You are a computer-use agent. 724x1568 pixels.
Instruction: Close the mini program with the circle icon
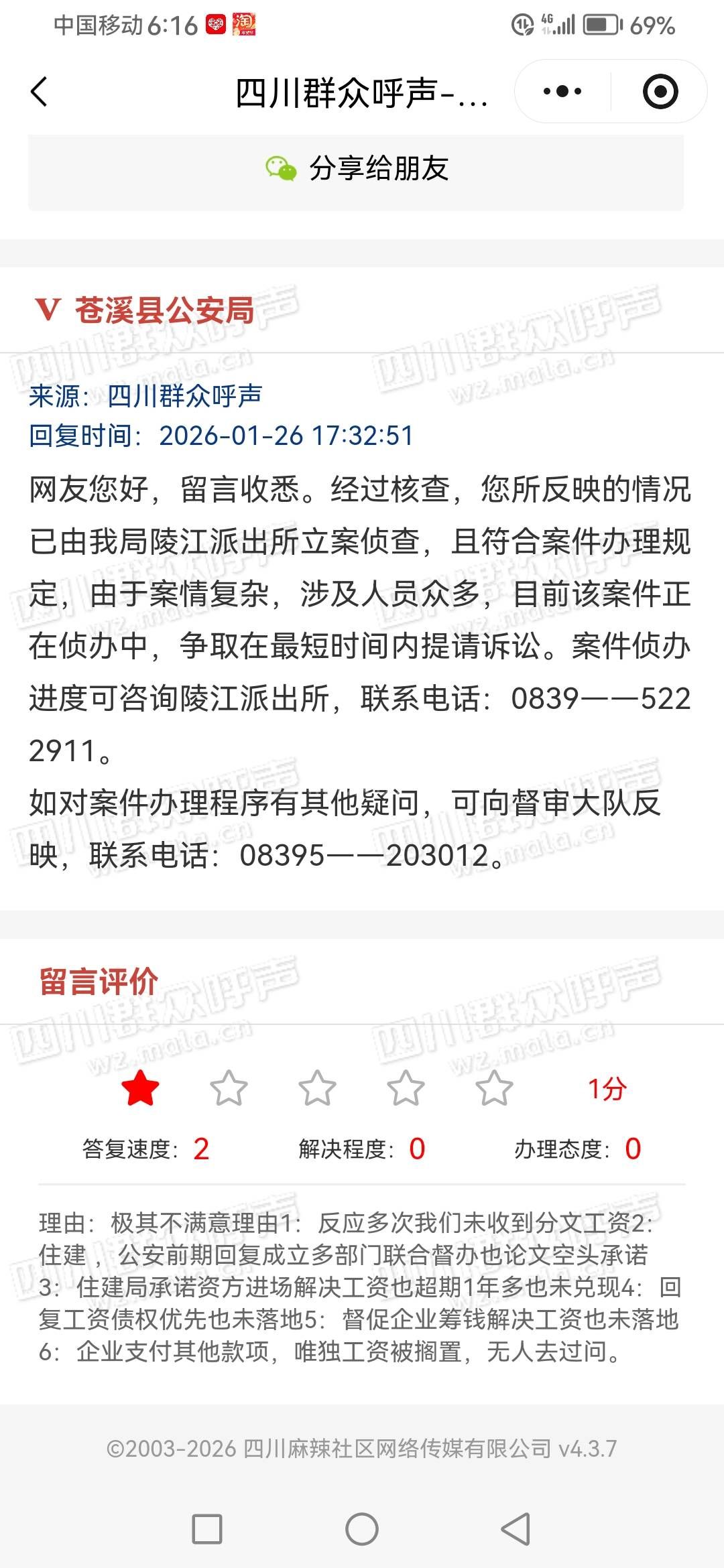click(x=660, y=92)
